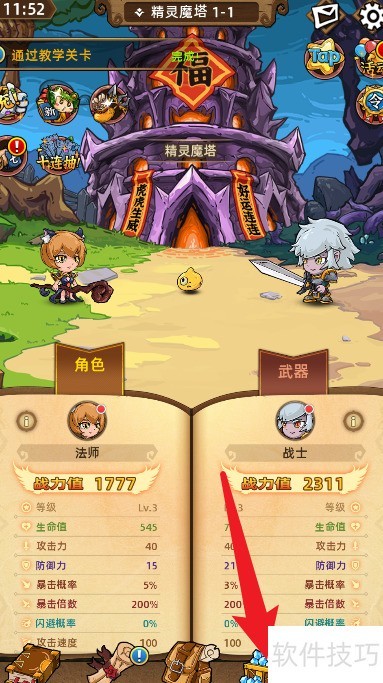Switch to the 武器 tab
The width and height of the screenshot is (383, 683).
click(293, 373)
